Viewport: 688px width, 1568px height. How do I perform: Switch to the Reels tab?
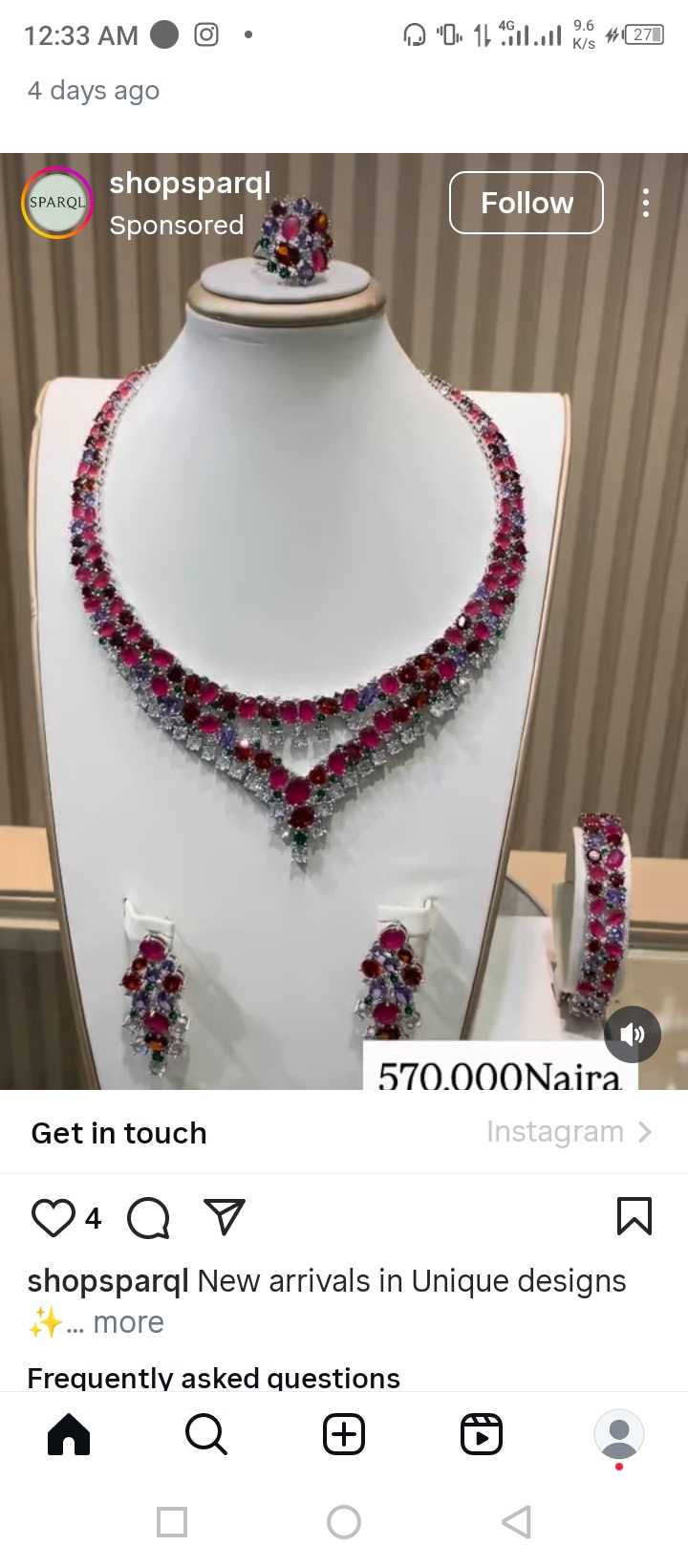482,1434
